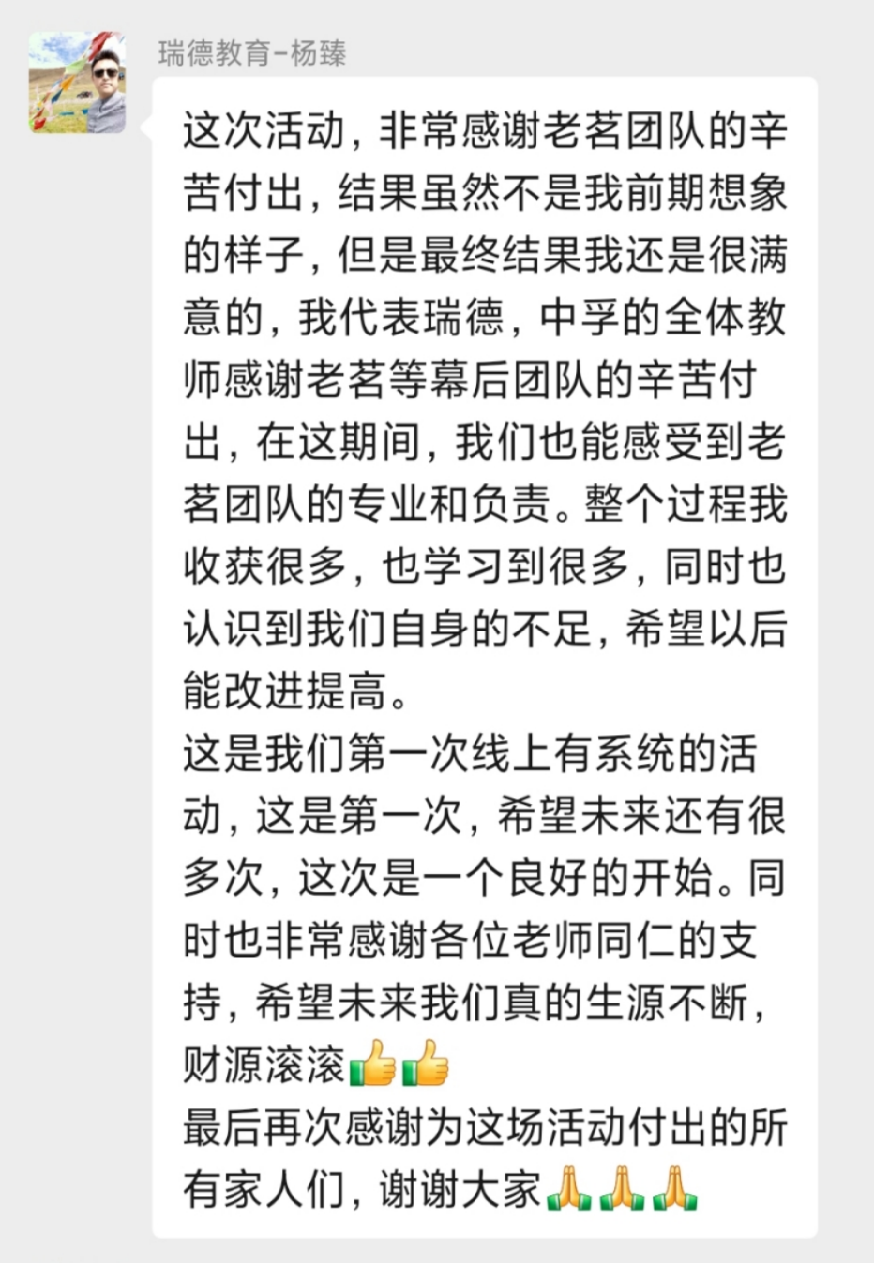
Task: Open 瑞德教育-杨臻's profile avatar
Action: click(77, 82)
